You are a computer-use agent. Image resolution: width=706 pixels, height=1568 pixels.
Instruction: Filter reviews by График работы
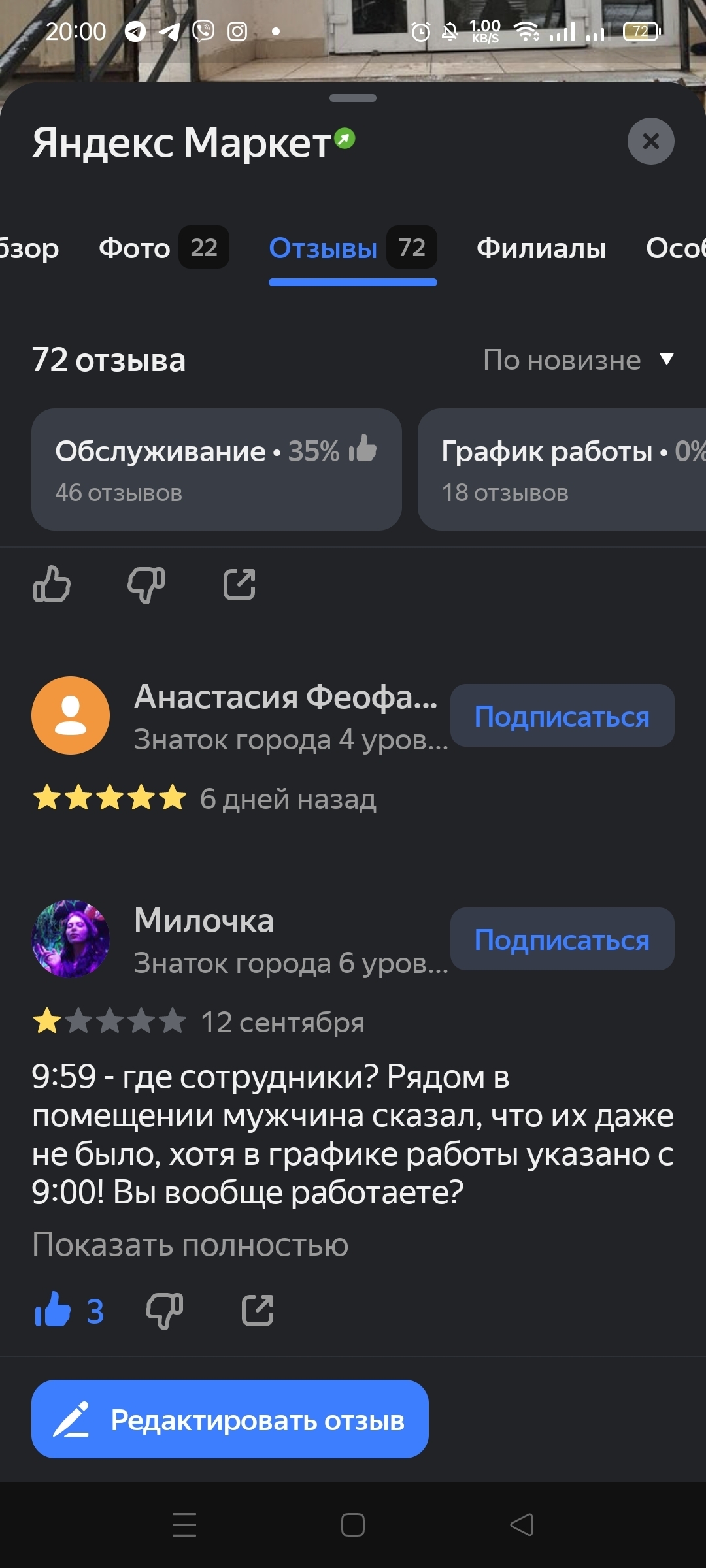point(562,469)
